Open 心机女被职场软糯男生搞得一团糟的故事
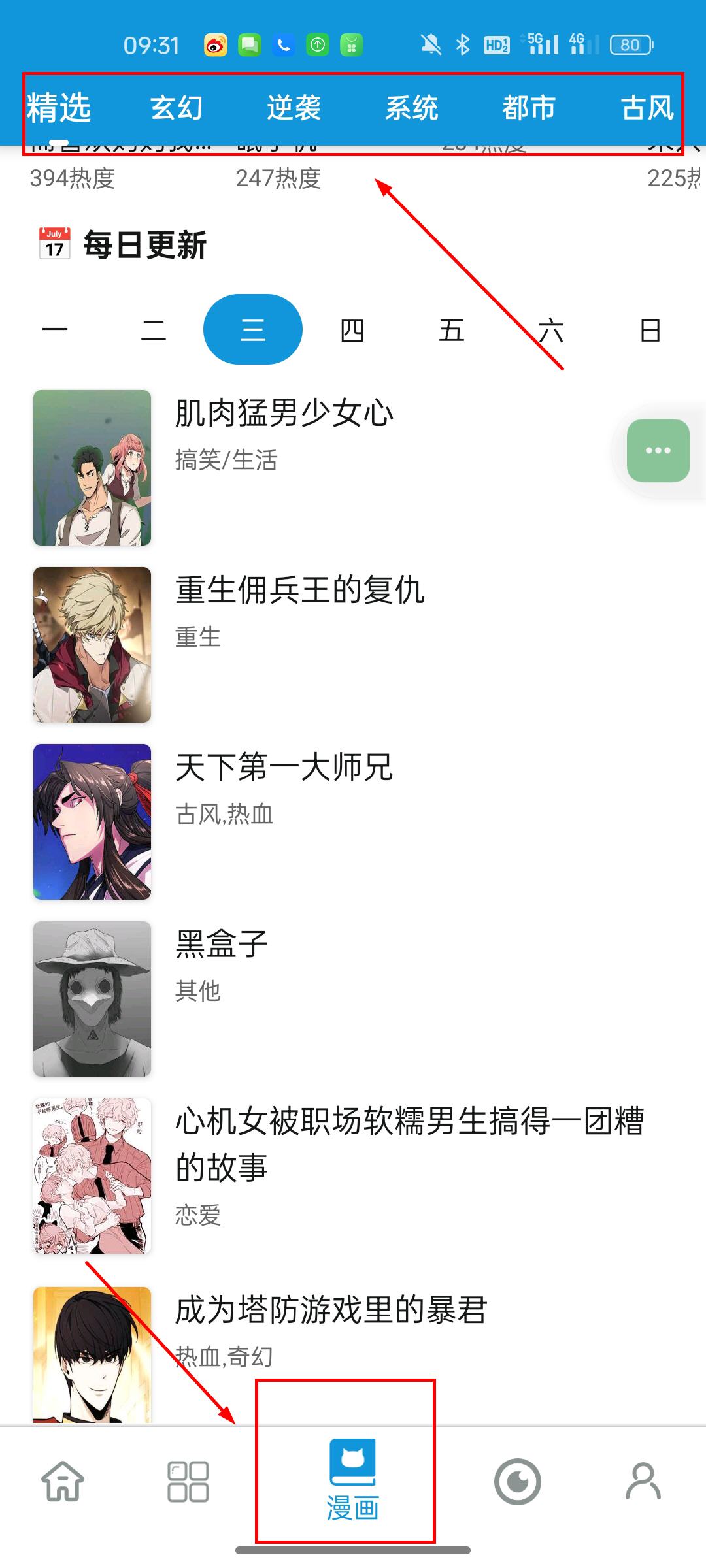This screenshot has height=1568, width=706. click(x=409, y=1143)
